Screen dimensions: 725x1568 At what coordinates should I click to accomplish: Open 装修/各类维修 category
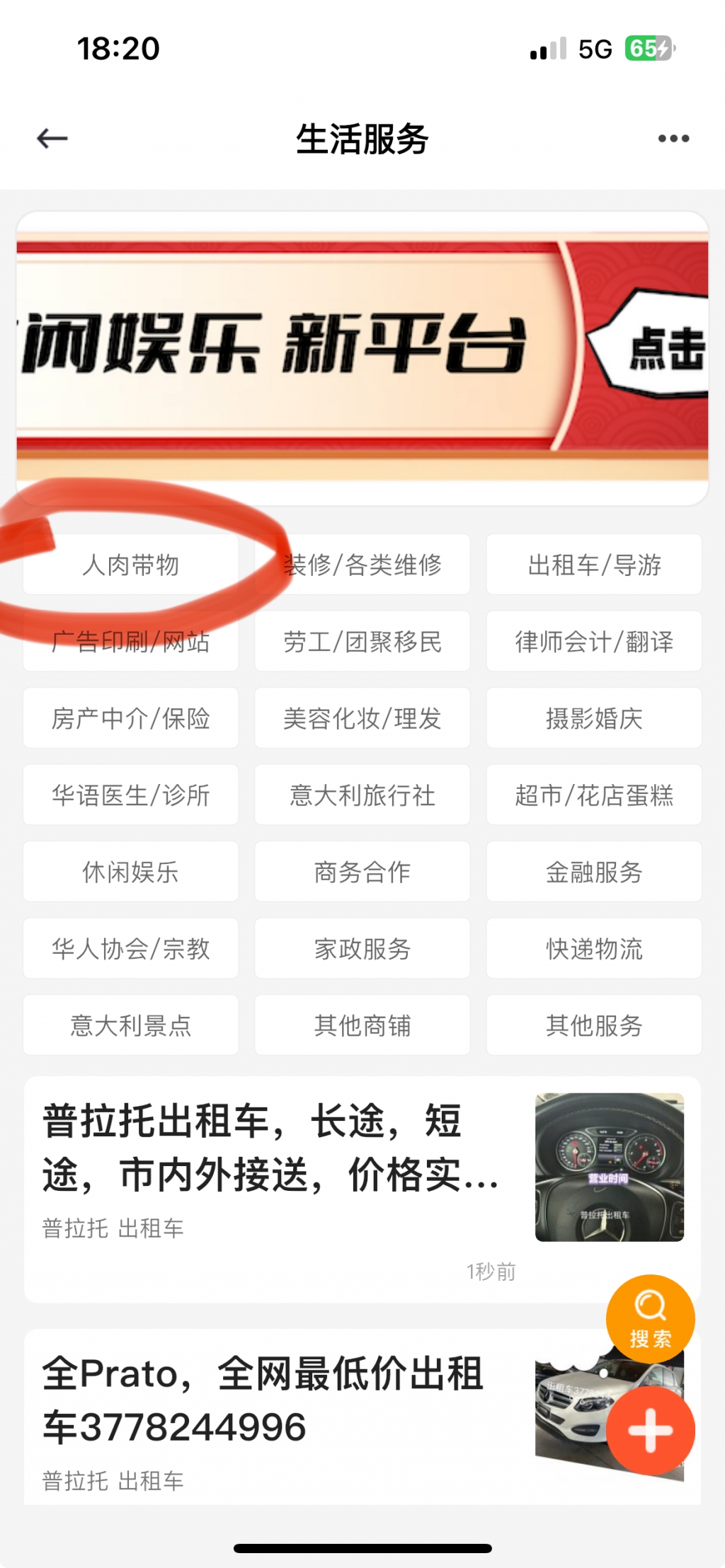[362, 565]
